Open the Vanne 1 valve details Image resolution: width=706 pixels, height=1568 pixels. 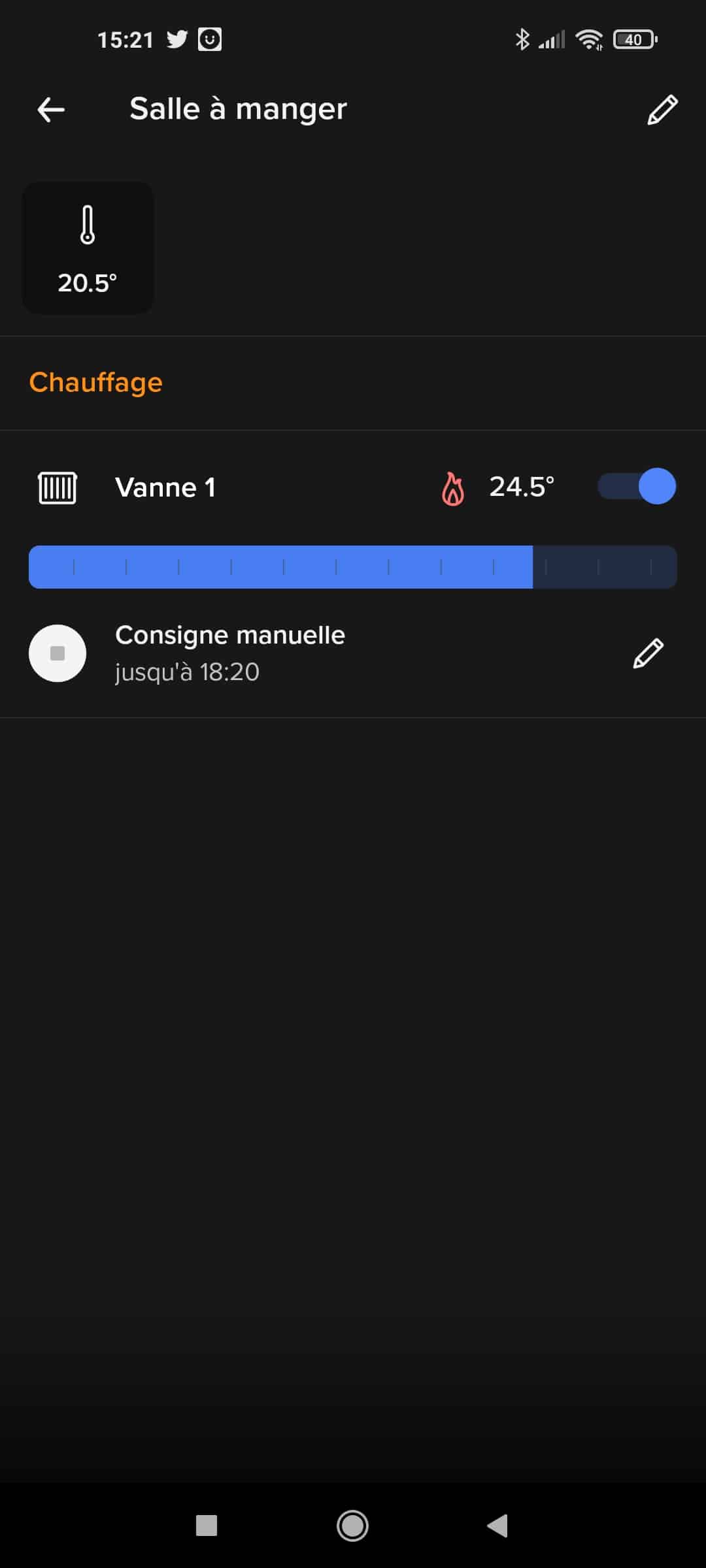[x=165, y=487]
